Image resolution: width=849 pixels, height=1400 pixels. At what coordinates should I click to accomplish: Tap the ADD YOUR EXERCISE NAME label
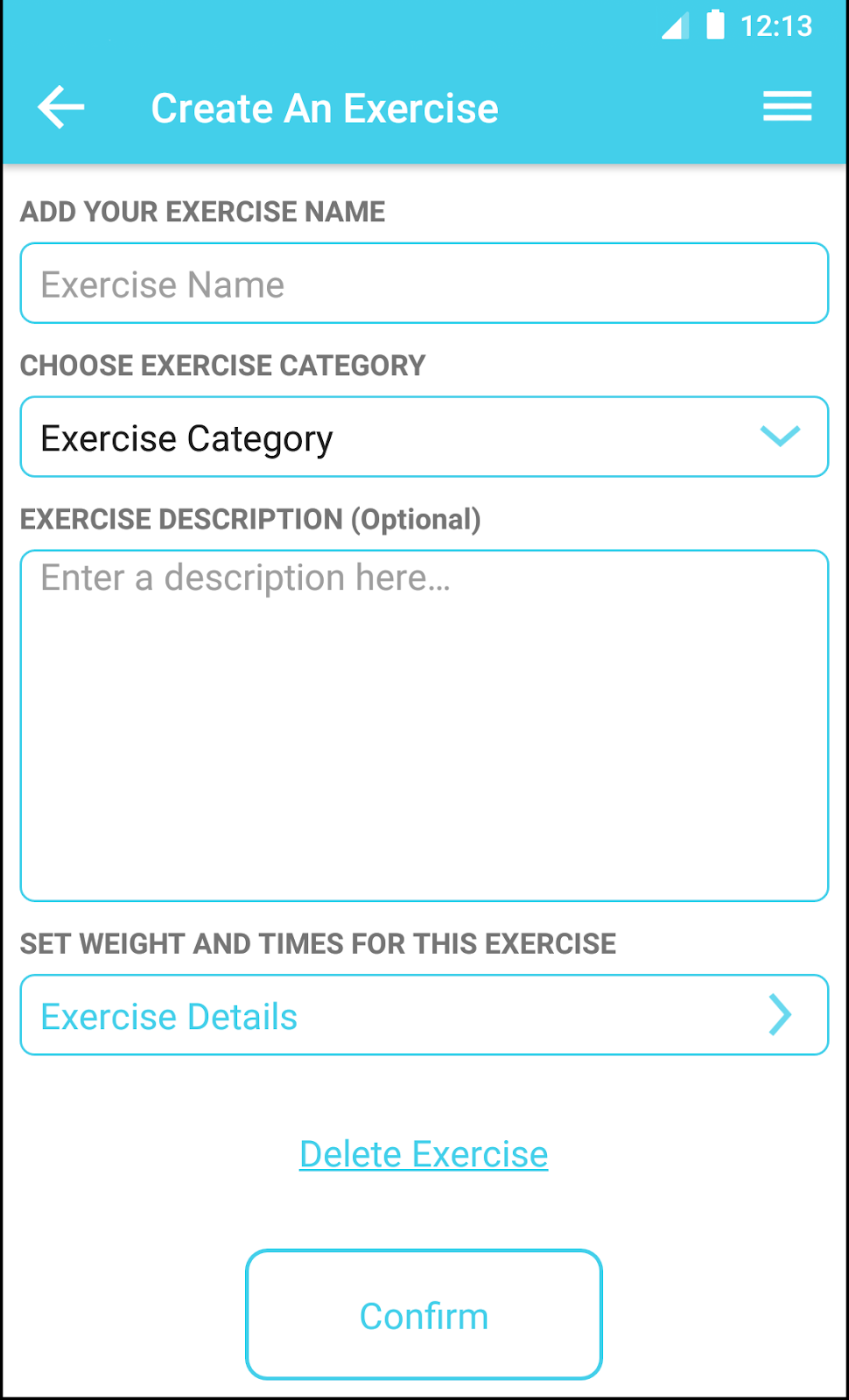(x=202, y=211)
